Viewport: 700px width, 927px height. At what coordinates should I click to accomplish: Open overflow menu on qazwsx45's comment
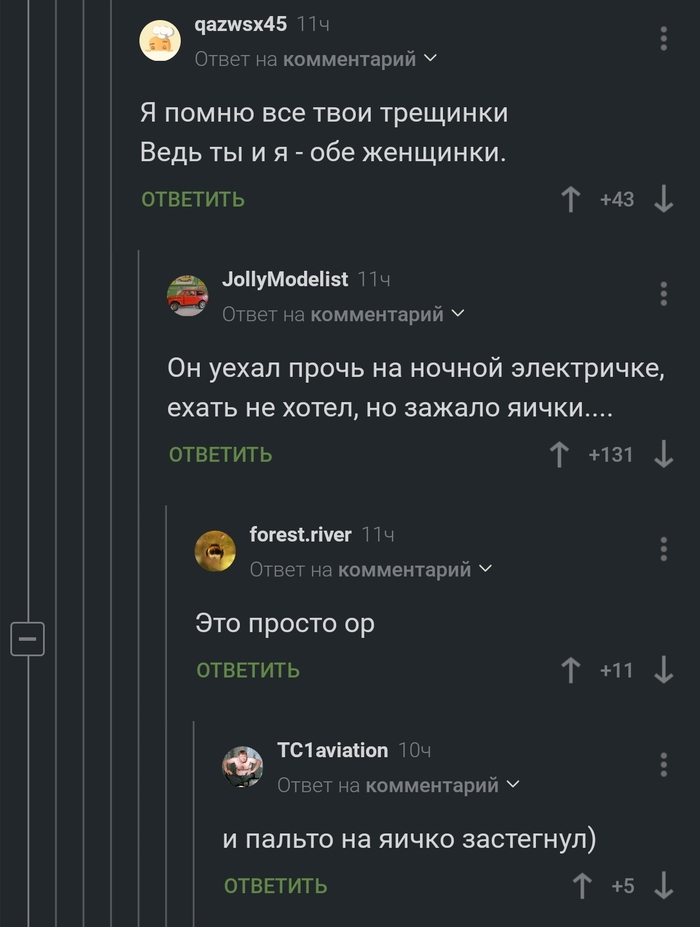pyautogui.click(x=664, y=39)
